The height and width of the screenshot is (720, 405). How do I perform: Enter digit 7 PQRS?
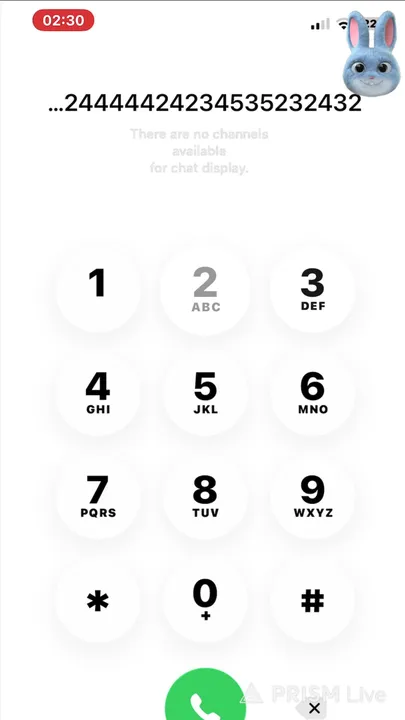tap(98, 496)
